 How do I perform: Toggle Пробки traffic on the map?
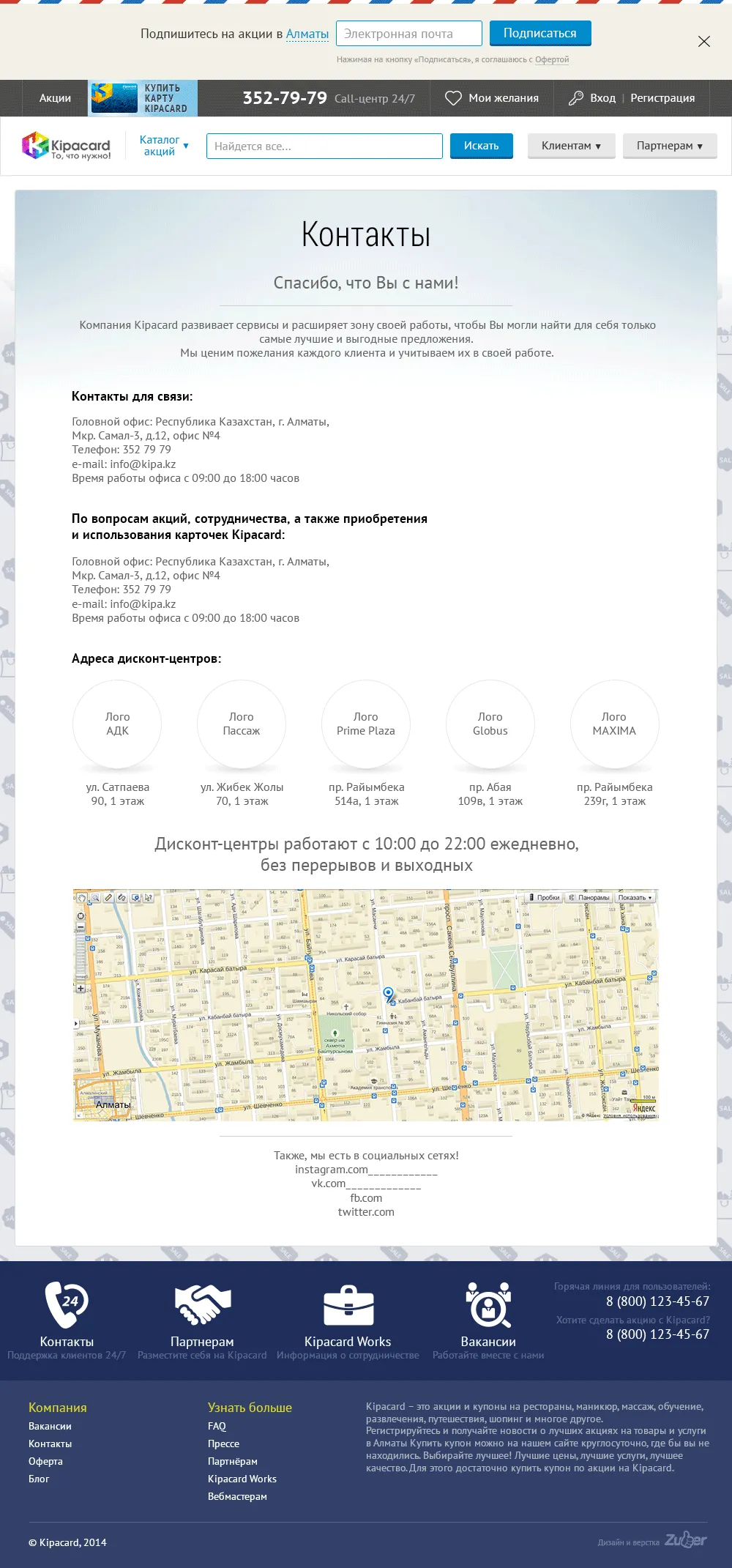coord(545,897)
